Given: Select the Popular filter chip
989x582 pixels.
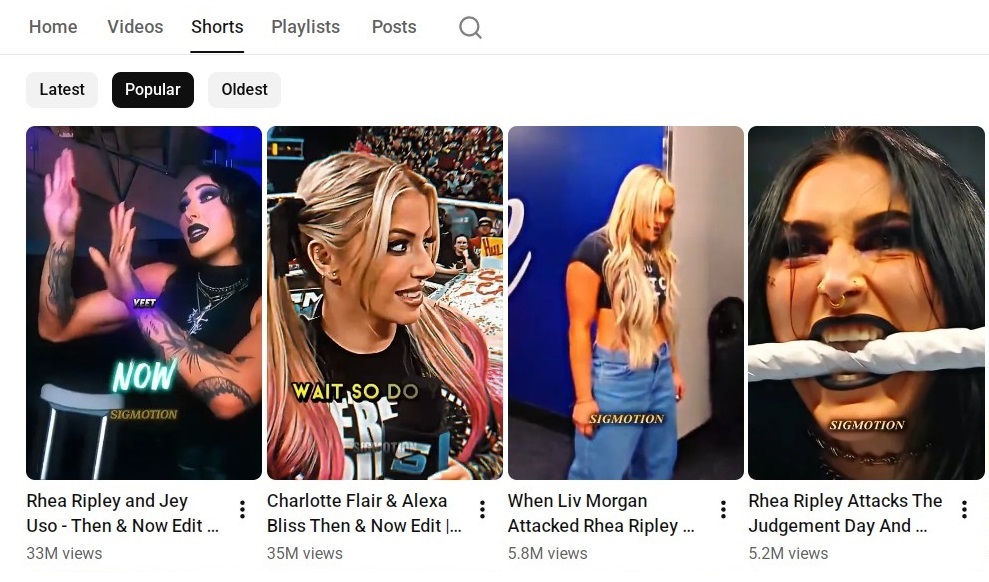Looking at the screenshot, I should click(x=153, y=90).
